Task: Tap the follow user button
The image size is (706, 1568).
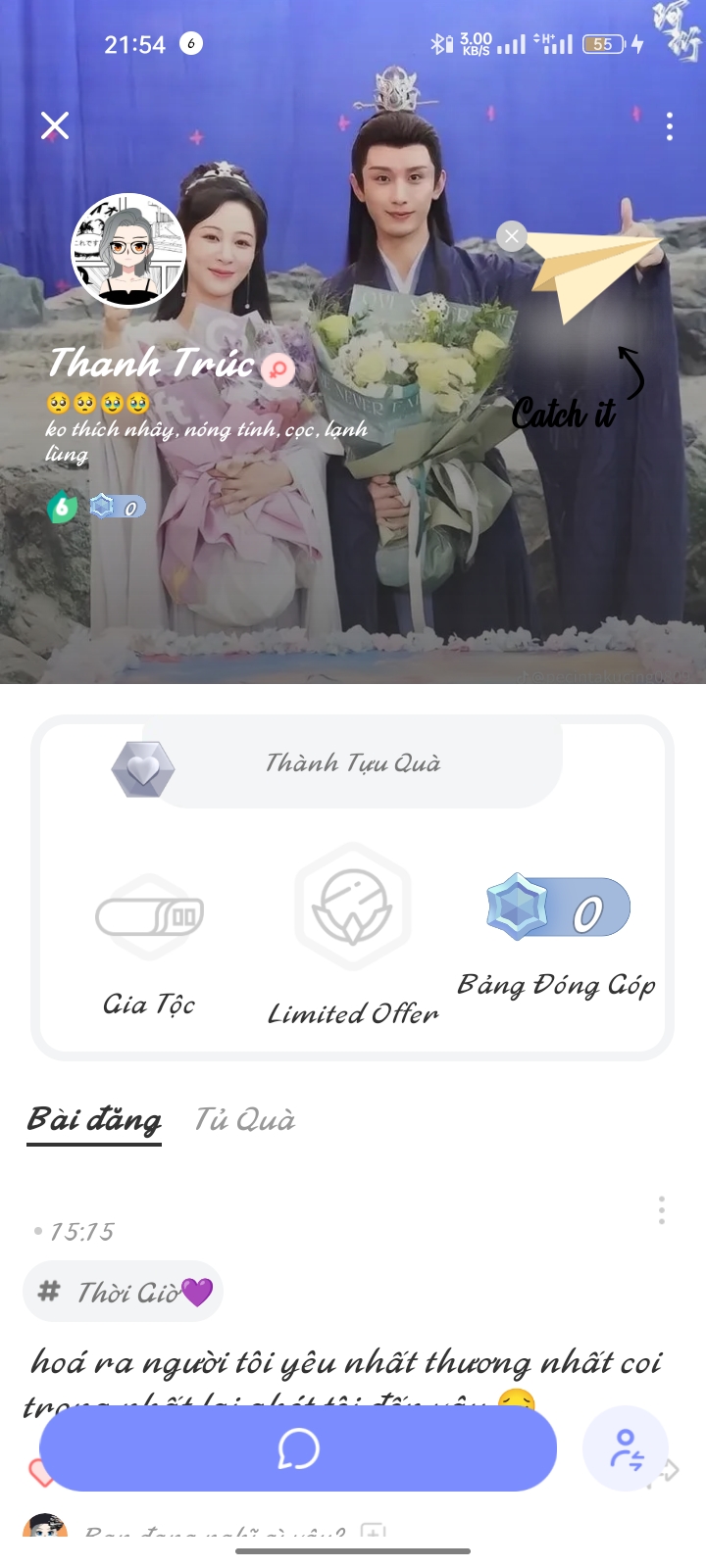Action: pos(626,1448)
